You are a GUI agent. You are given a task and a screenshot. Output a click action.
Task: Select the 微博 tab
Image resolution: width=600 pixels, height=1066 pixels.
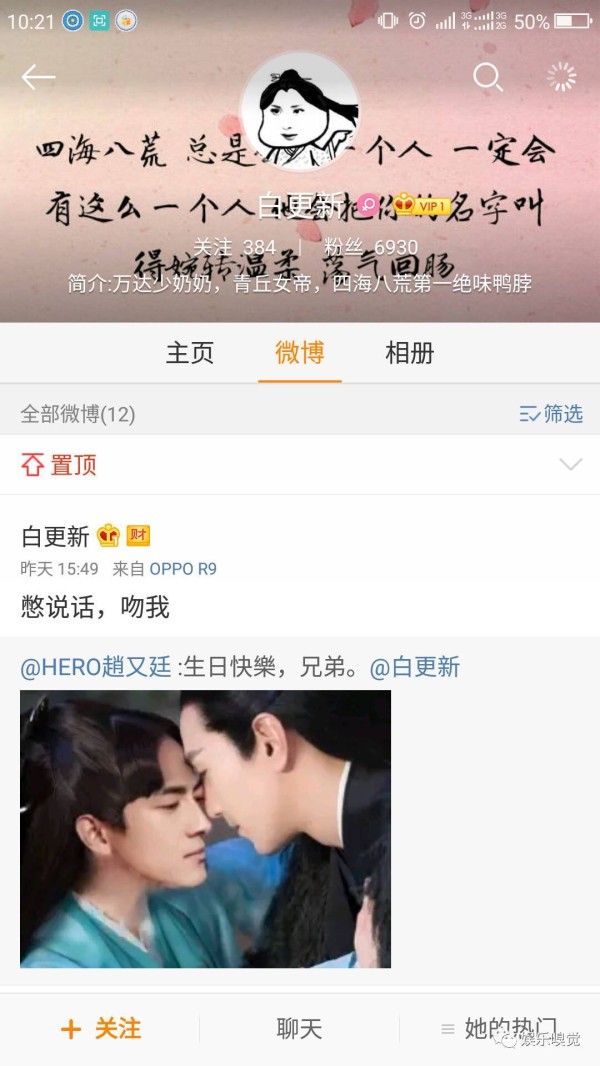click(x=300, y=353)
